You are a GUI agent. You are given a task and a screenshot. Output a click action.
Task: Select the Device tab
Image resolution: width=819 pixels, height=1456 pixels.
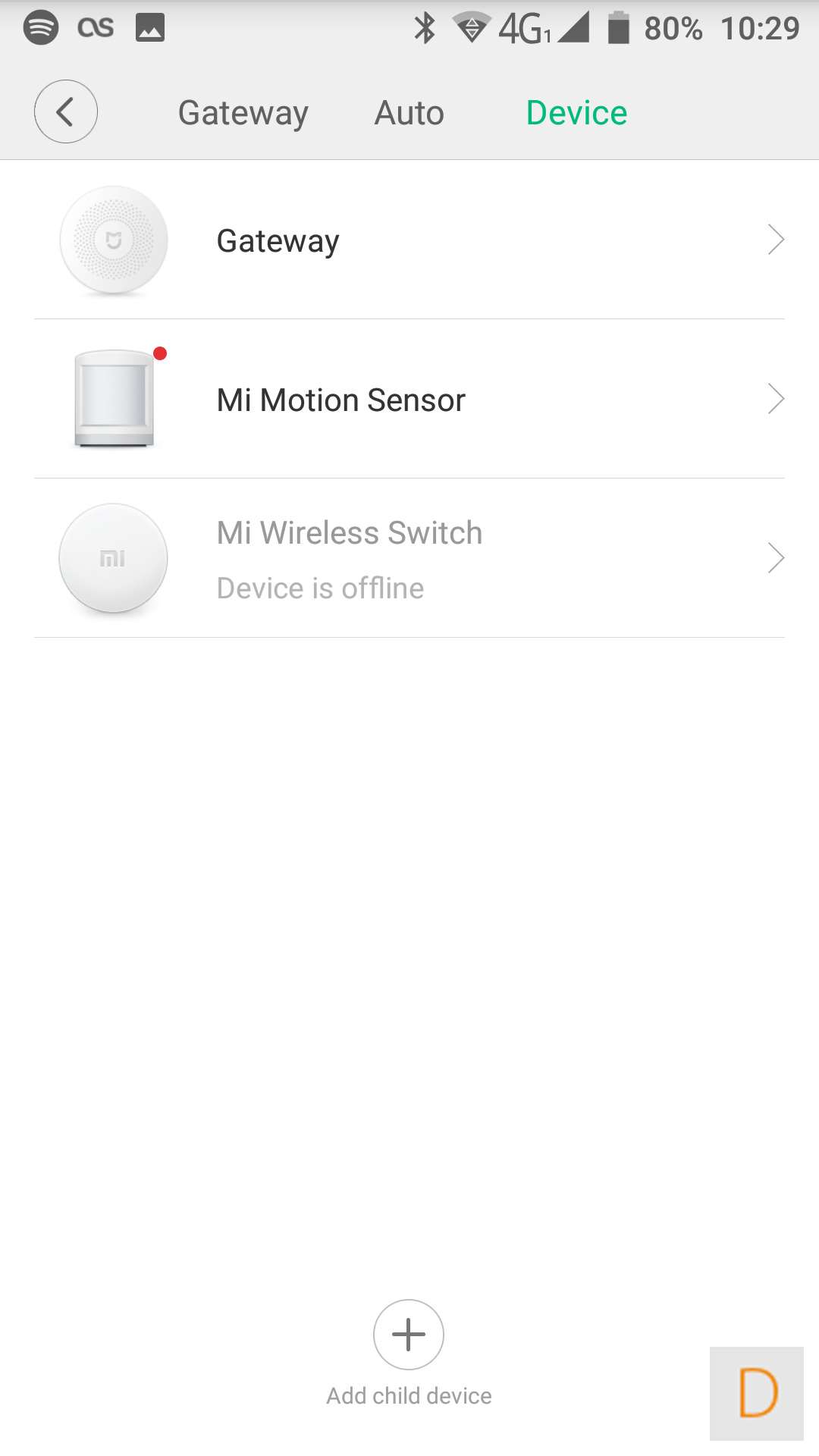[576, 113]
